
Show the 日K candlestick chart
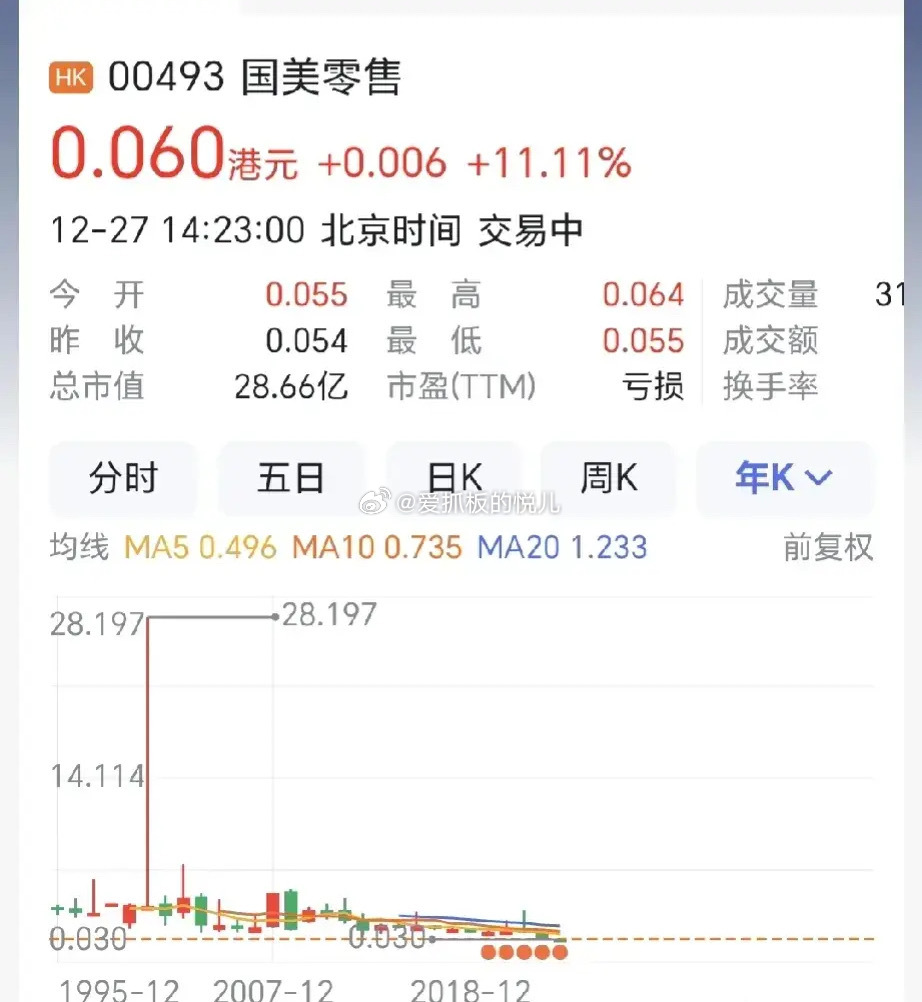(x=454, y=479)
